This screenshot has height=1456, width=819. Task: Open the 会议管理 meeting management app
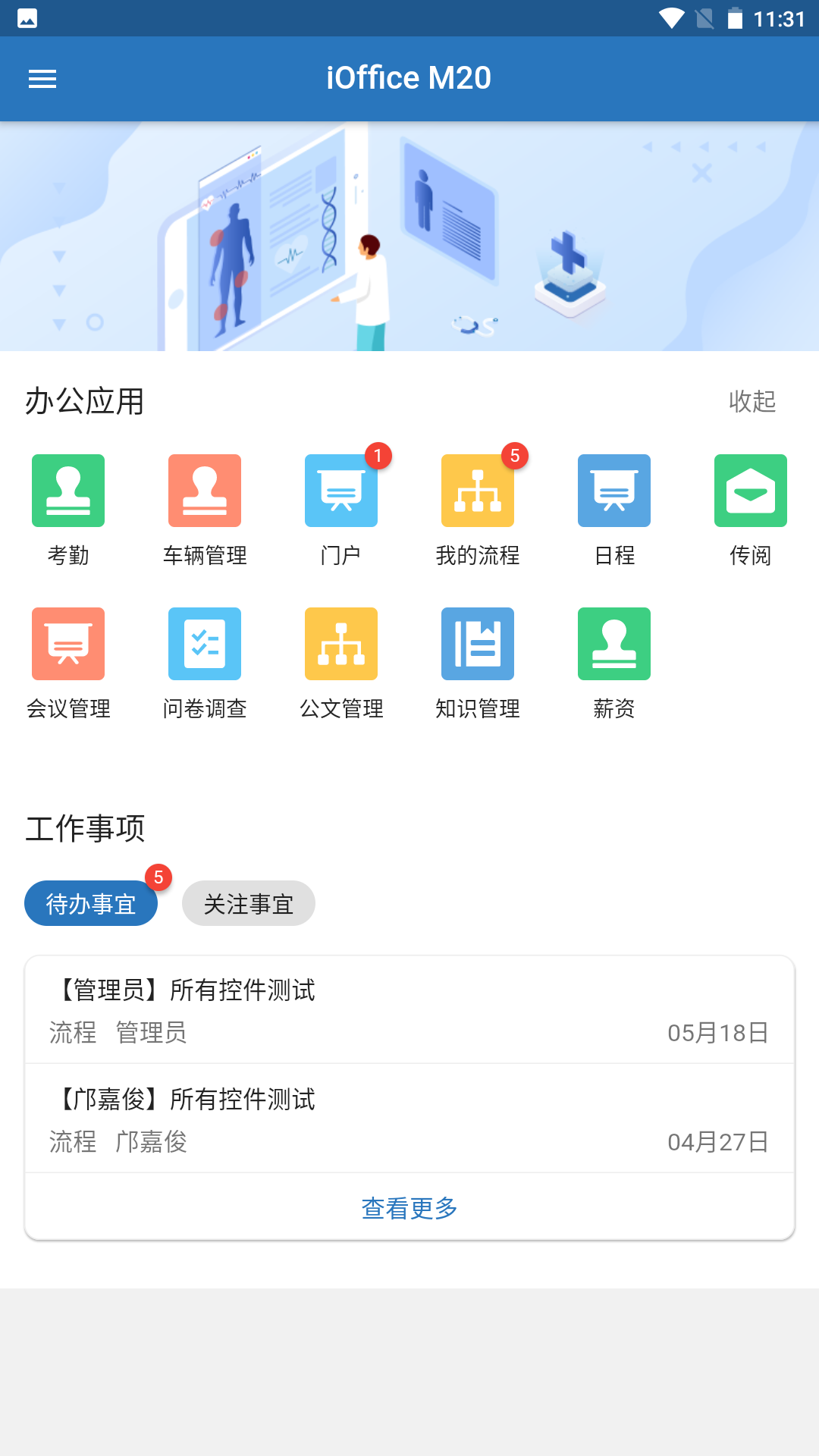[67, 644]
